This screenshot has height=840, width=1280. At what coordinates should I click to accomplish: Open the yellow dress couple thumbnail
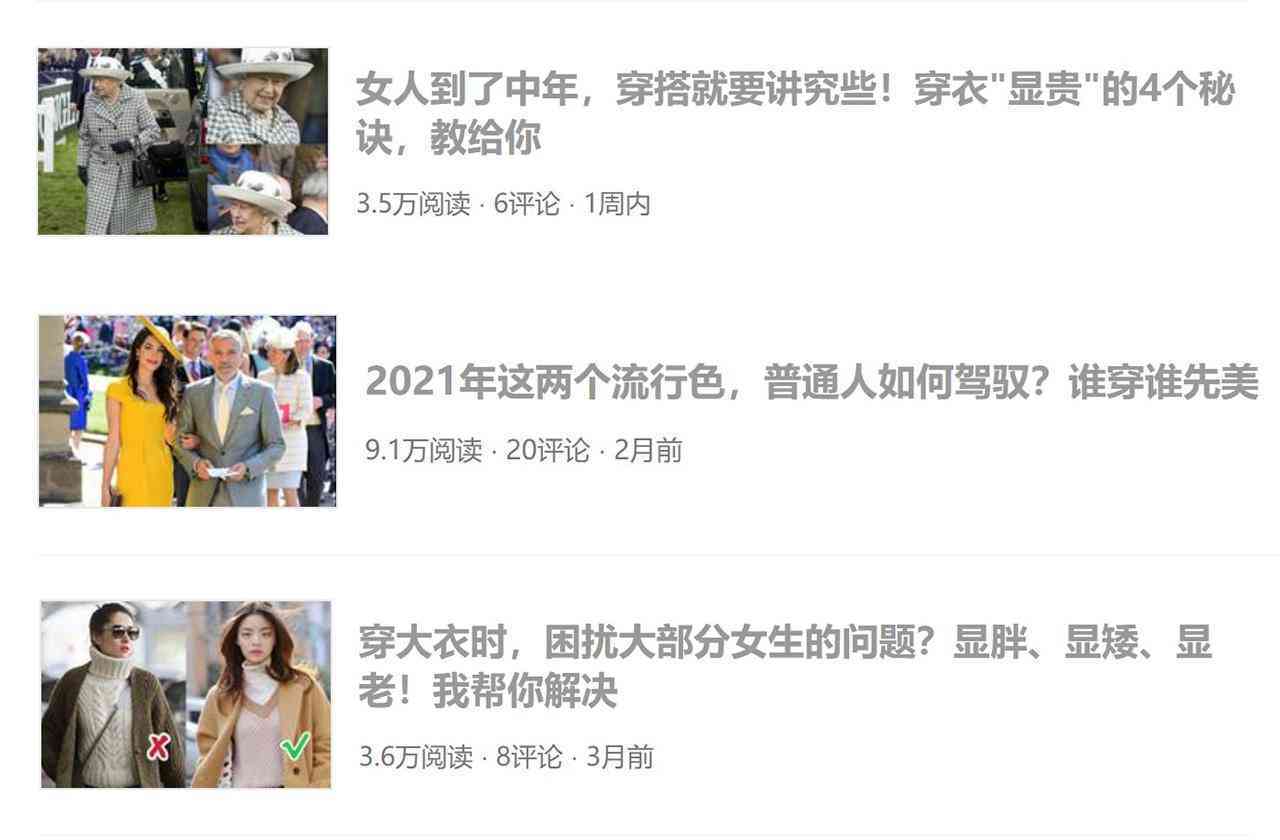(x=187, y=411)
